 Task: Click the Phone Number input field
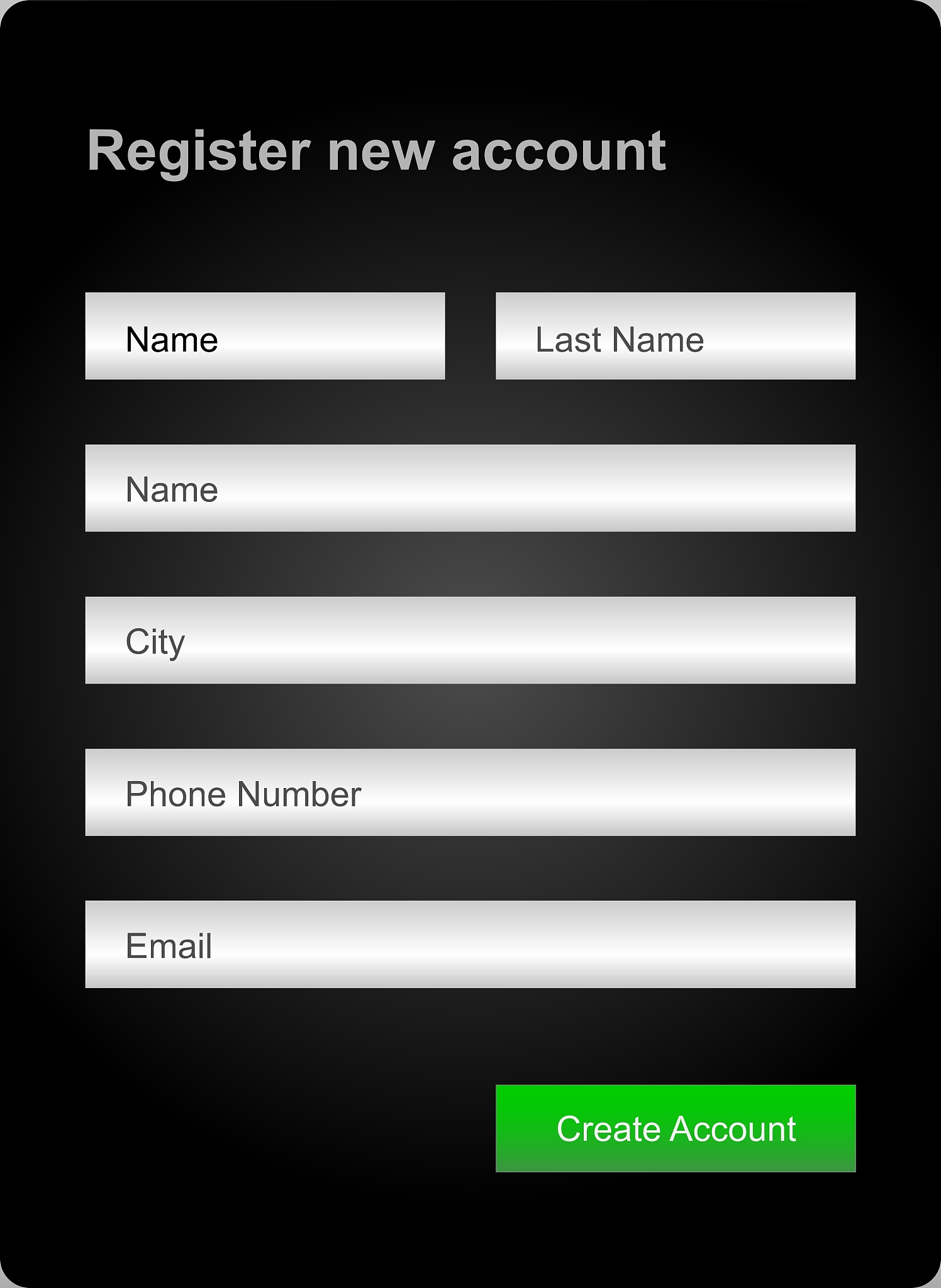coord(470,794)
